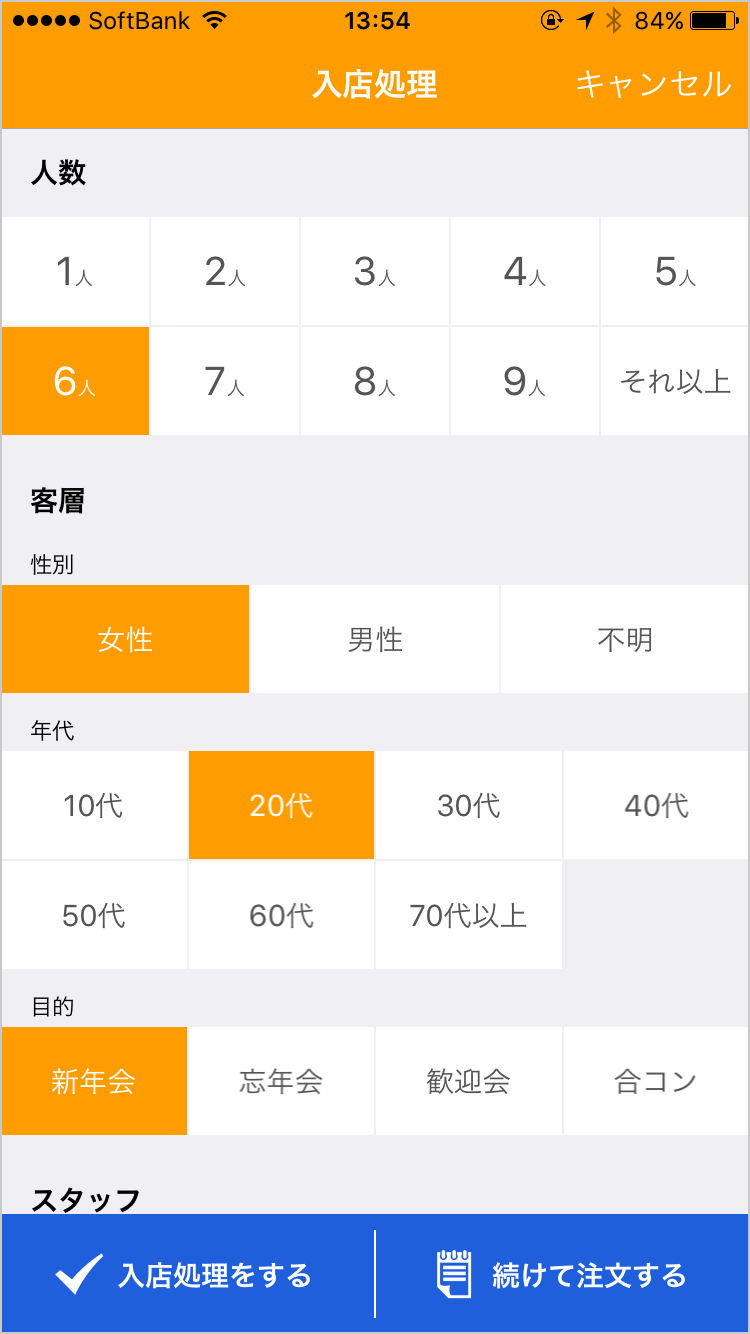The image size is (750, 1334).
Task: Select the 30代 age group
Action: pos(469,806)
